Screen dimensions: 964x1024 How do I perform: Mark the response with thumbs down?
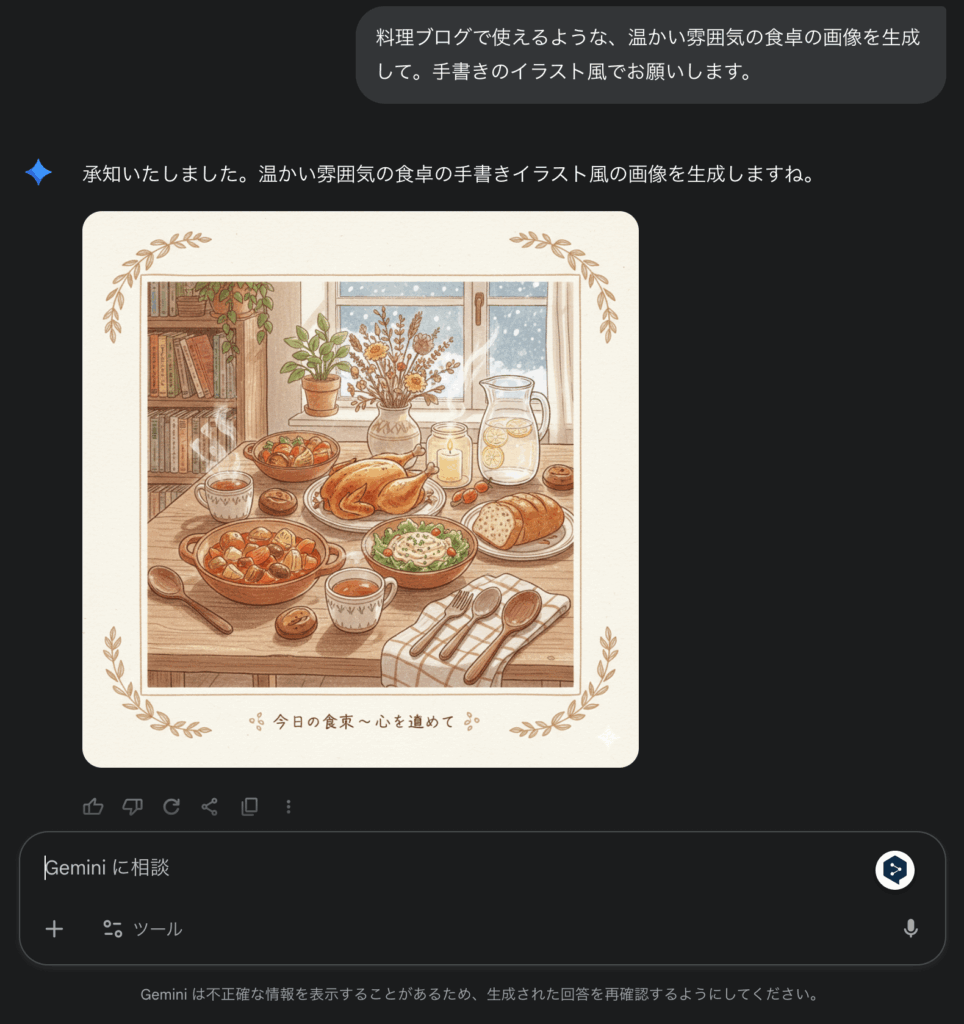132,806
